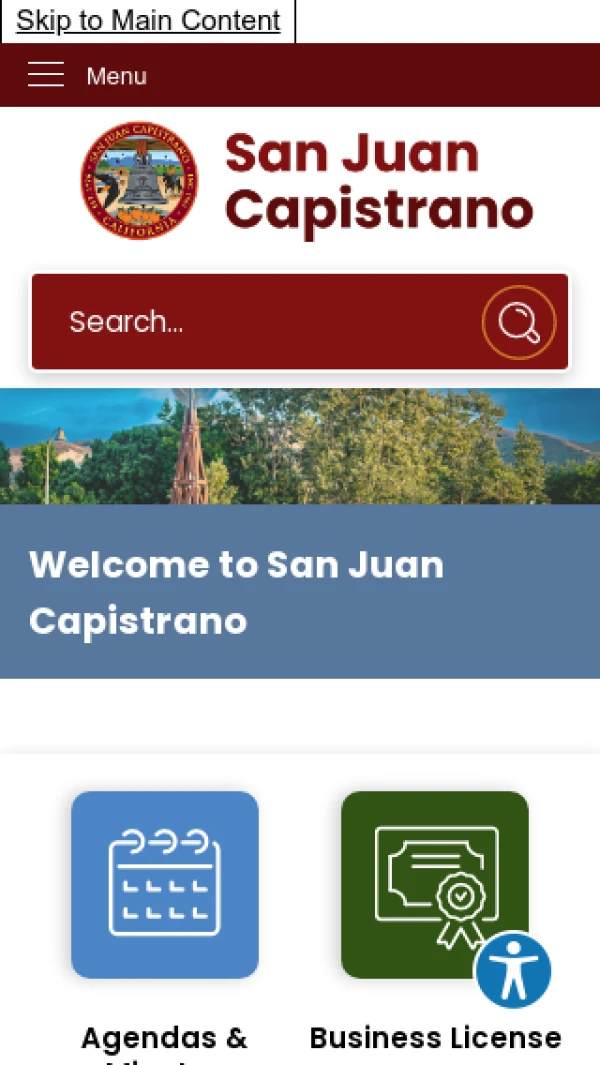600x1065 pixels.
Task: Open the accessibility options button
Action: (513, 970)
